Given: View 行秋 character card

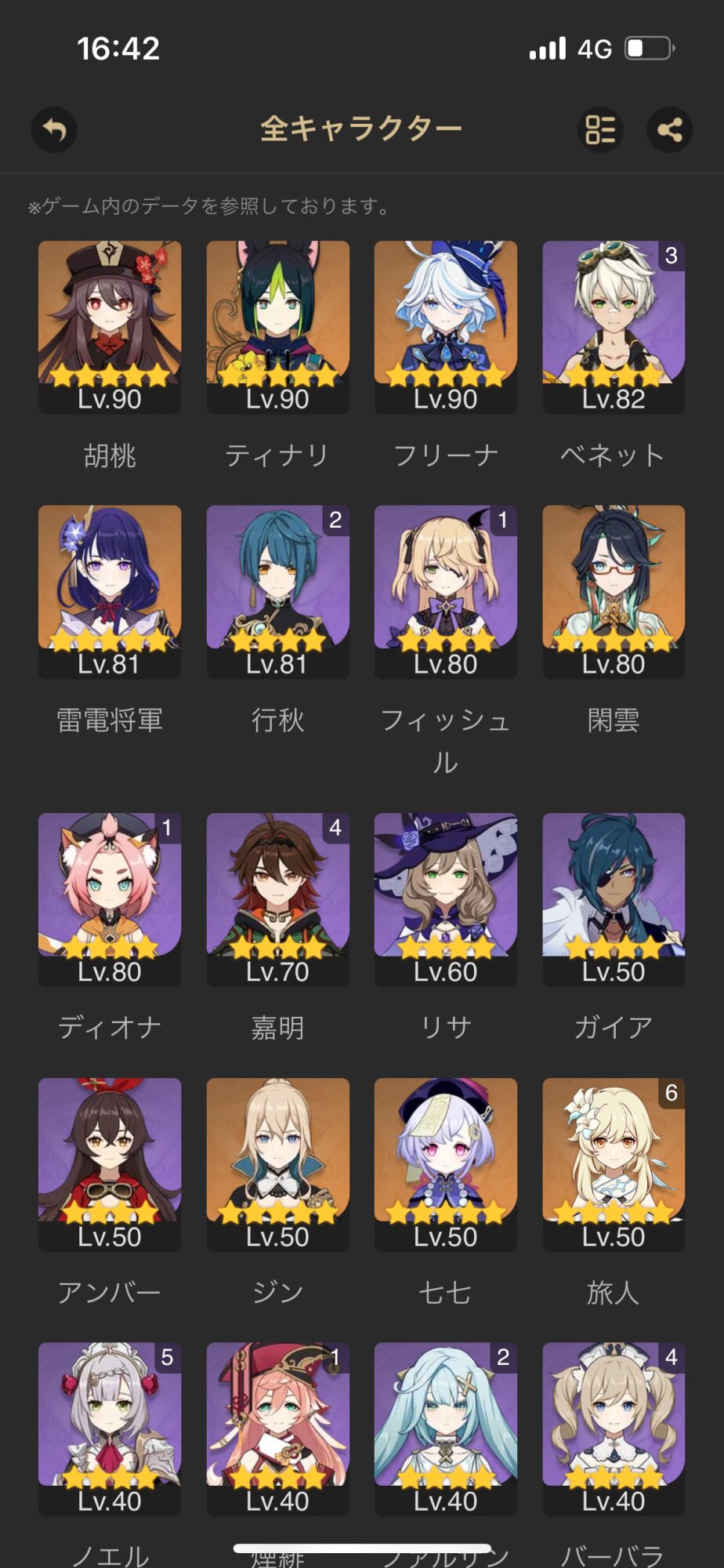Looking at the screenshot, I should pos(277,592).
